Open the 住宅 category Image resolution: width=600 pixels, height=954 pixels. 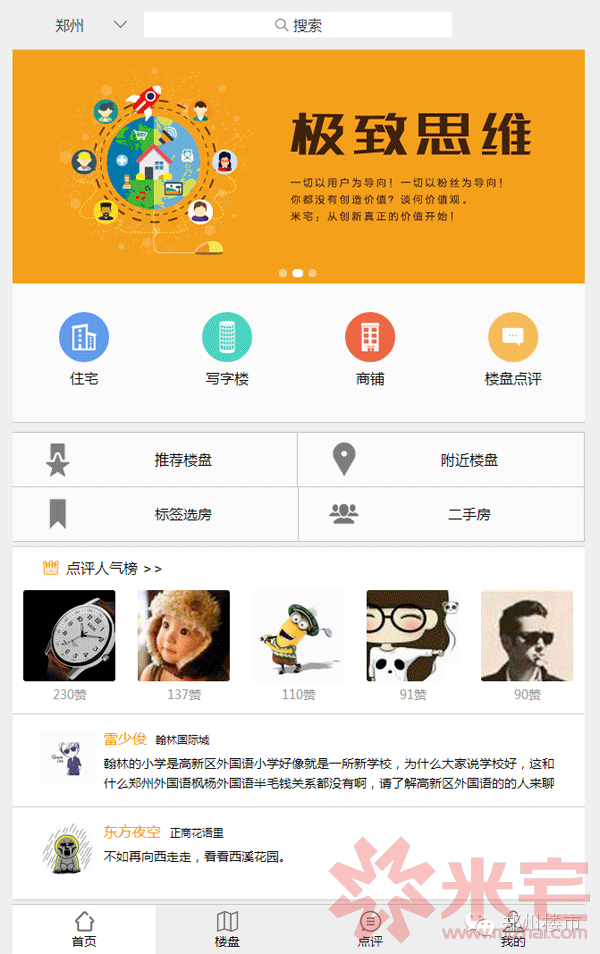click(x=84, y=349)
